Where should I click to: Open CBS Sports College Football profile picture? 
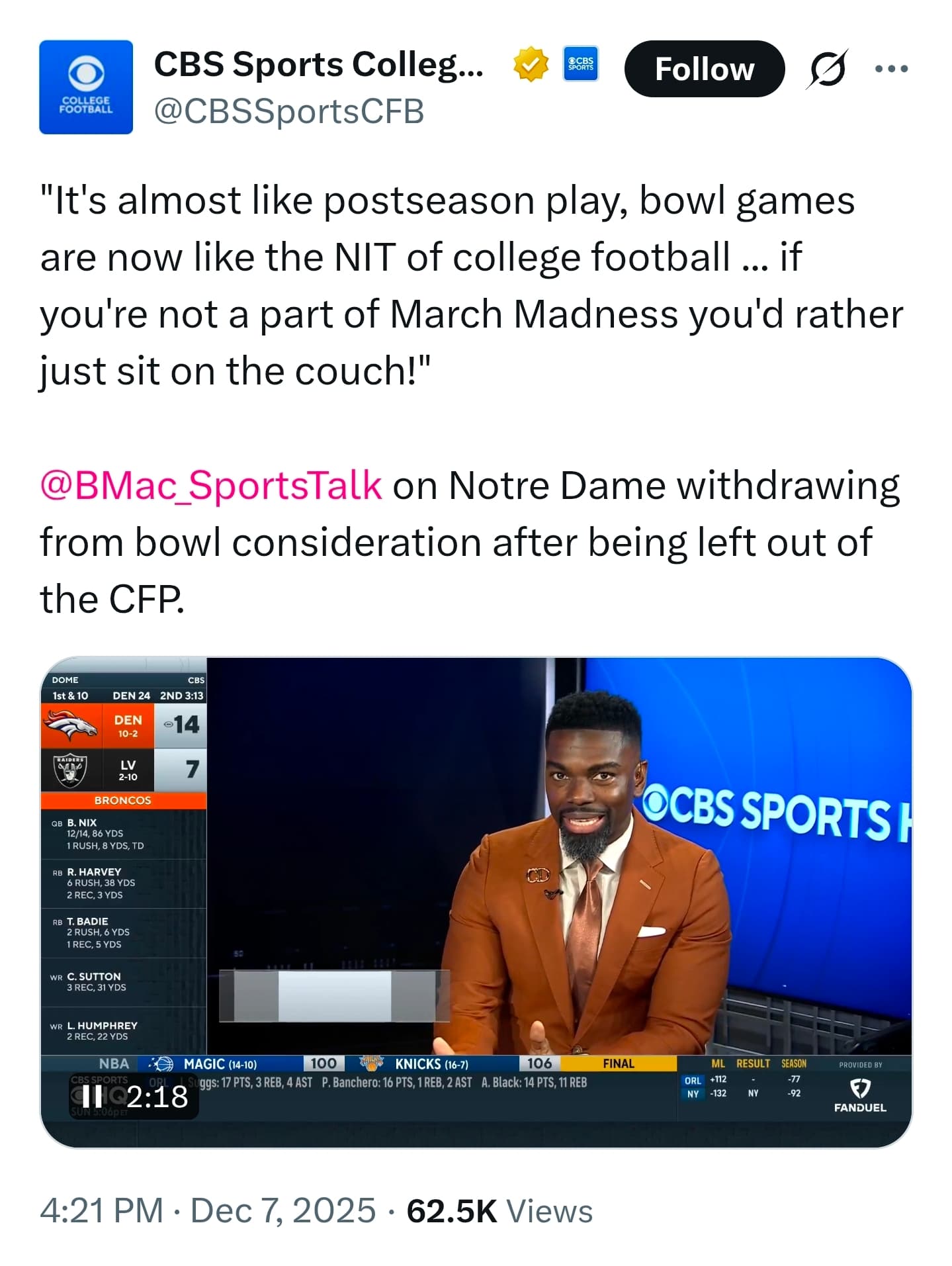pos(86,87)
